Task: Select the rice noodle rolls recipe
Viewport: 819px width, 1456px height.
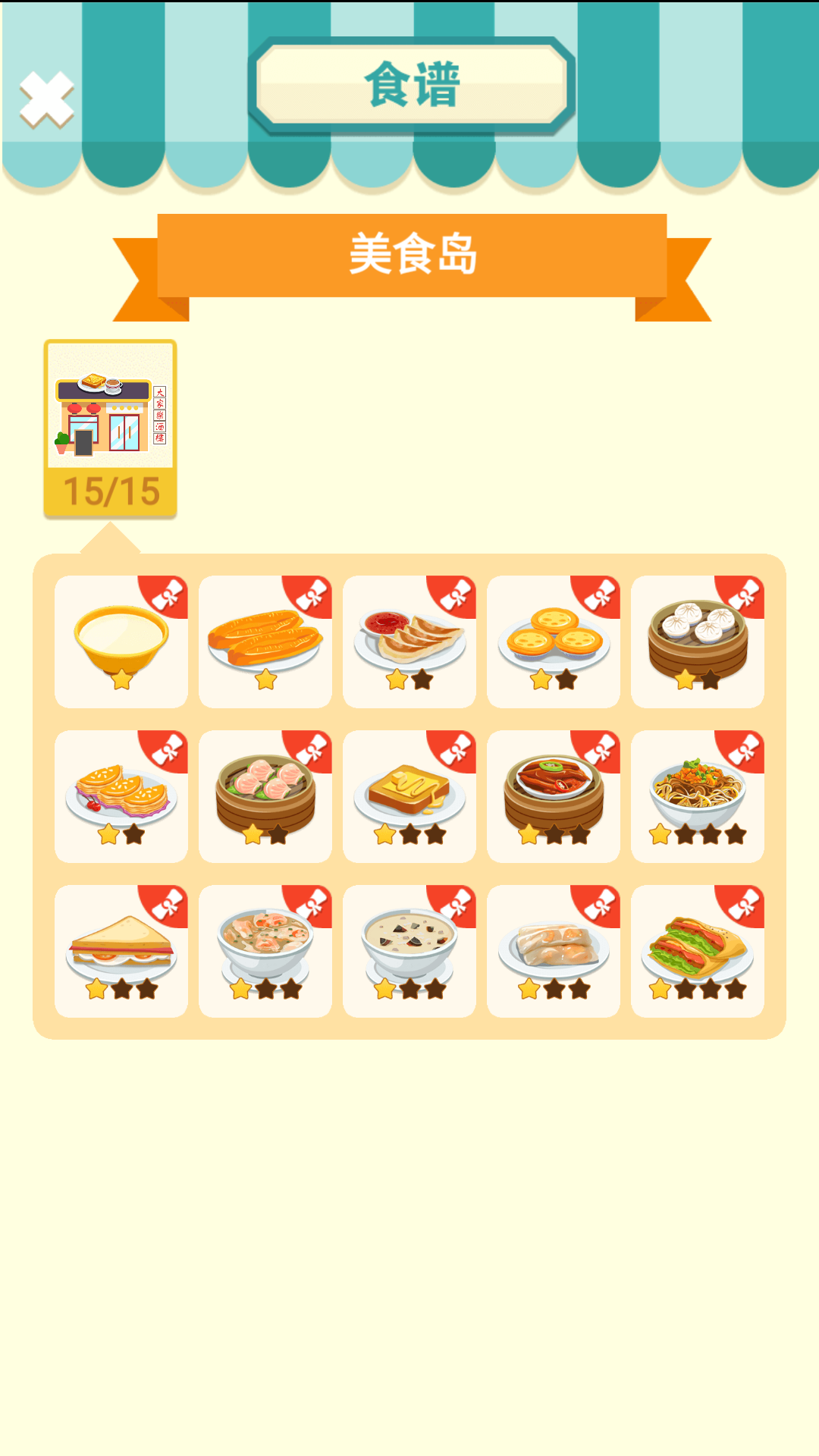Action: coord(553,949)
